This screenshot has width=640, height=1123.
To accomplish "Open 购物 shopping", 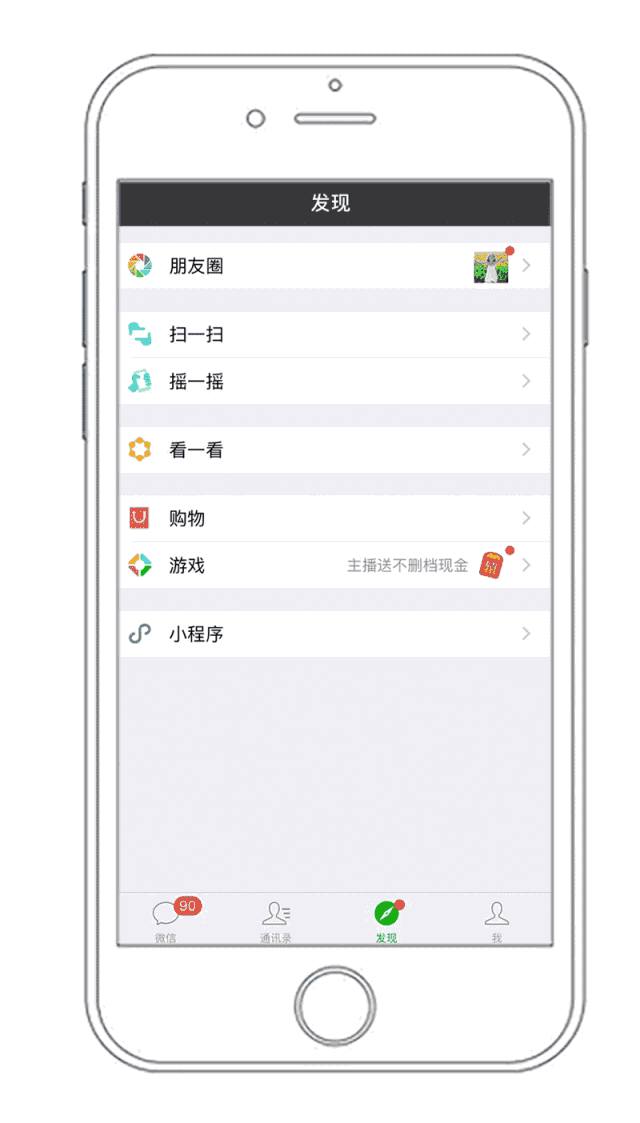I will tap(334, 519).
